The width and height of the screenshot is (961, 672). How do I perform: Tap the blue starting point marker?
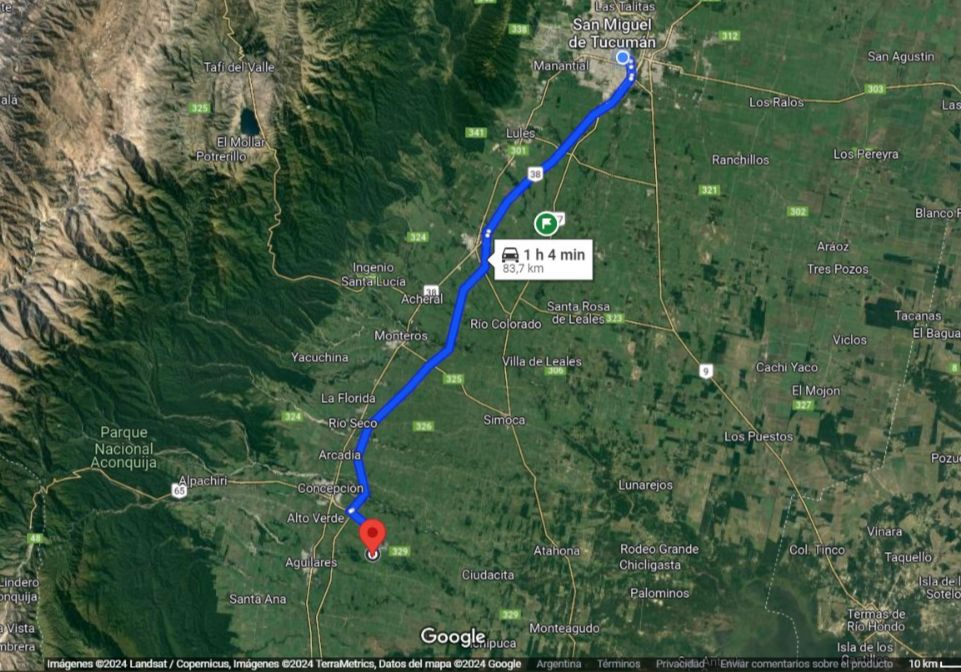[x=623, y=57]
